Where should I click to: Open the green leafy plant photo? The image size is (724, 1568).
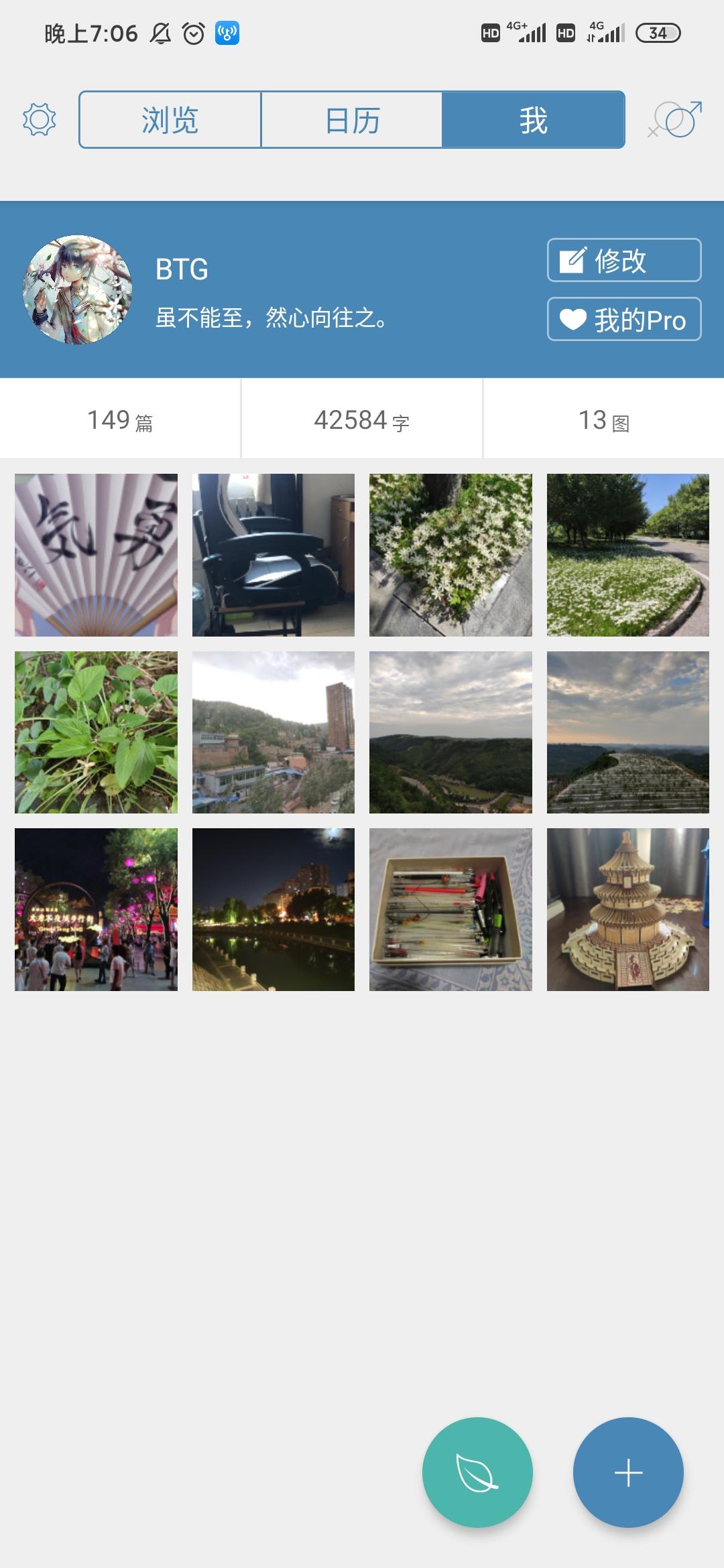(x=96, y=732)
